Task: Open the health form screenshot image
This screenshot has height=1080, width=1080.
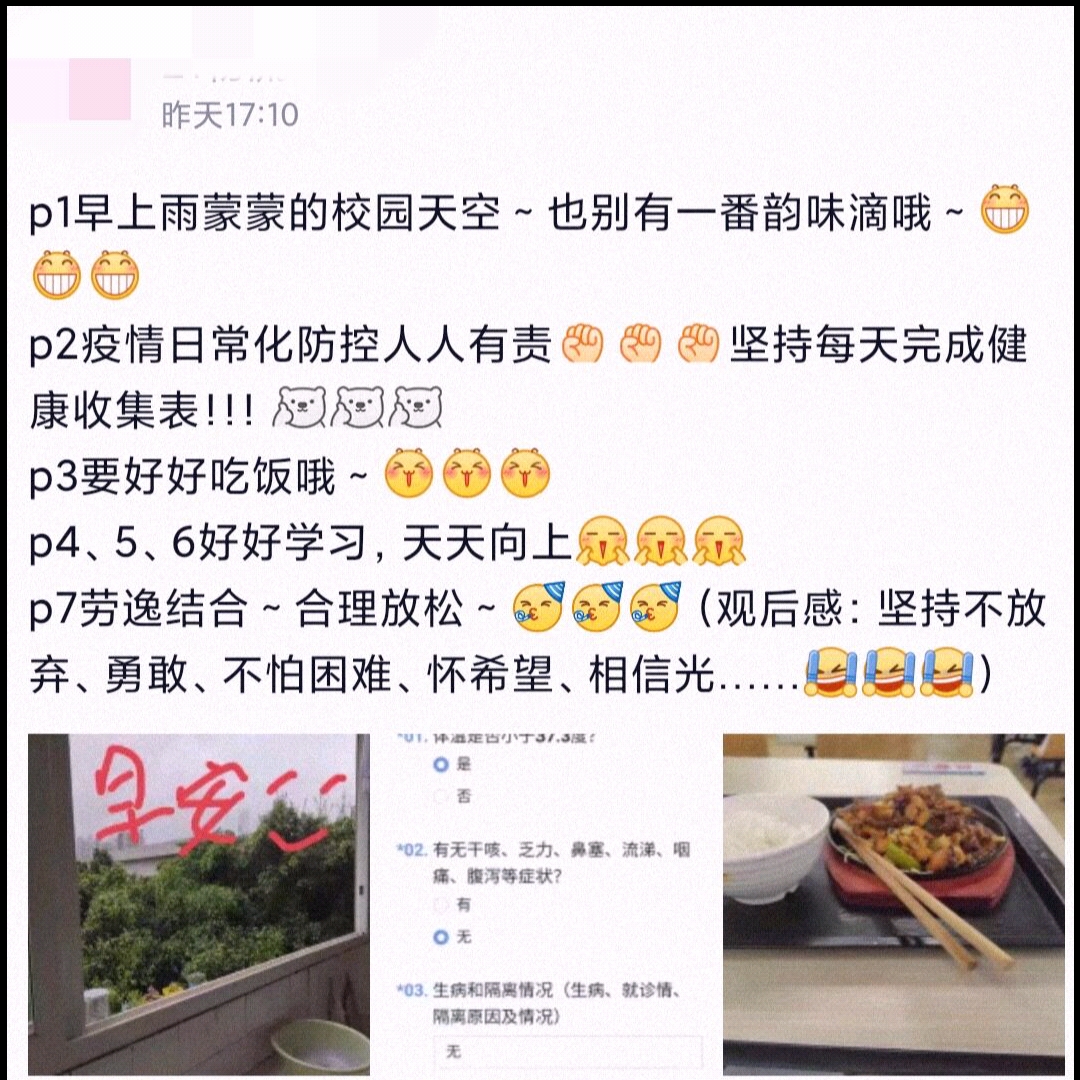Action: pos(546,903)
